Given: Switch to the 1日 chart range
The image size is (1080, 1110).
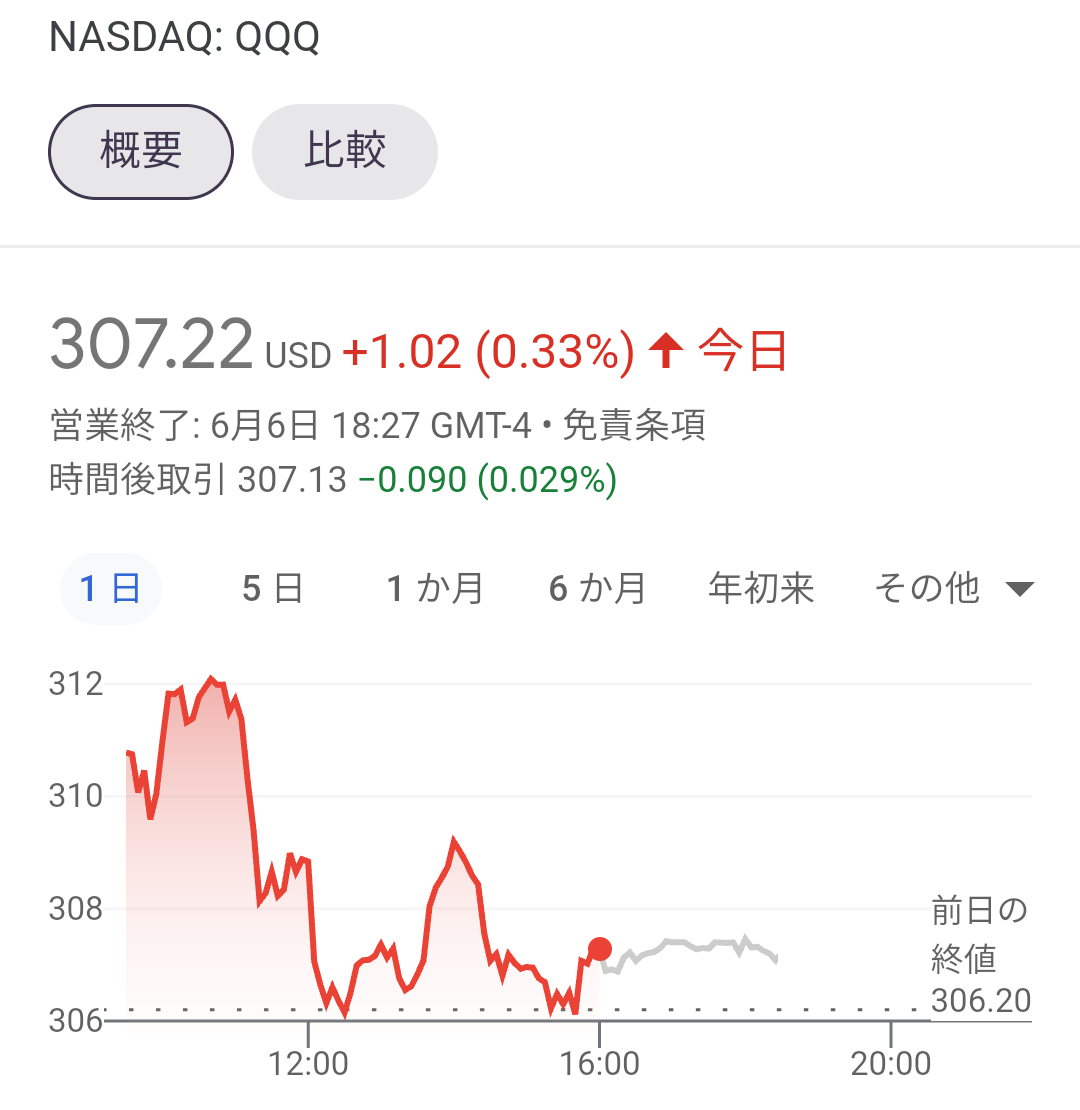Looking at the screenshot, I should [111, 589].
